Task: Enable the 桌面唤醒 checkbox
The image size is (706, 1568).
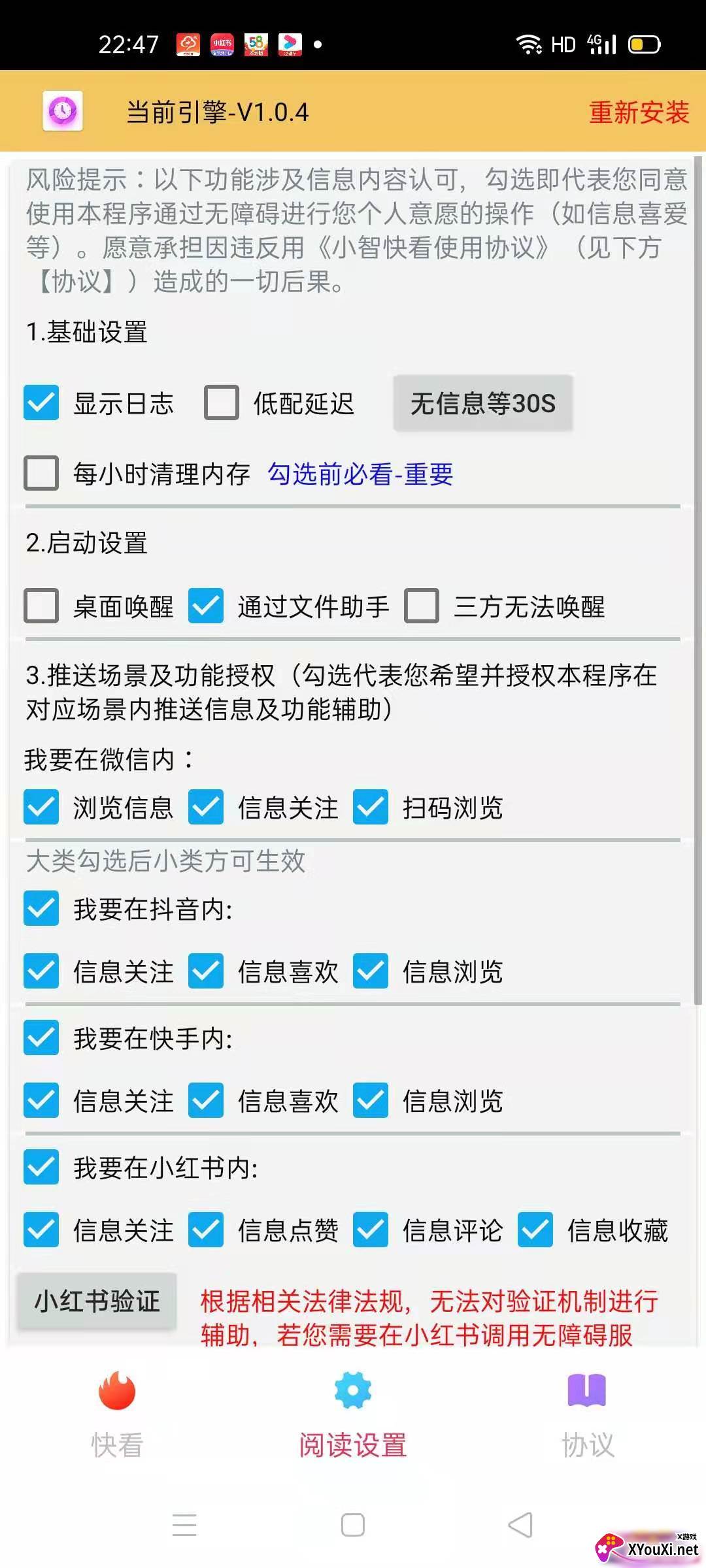Action: (x=41, y=606)
